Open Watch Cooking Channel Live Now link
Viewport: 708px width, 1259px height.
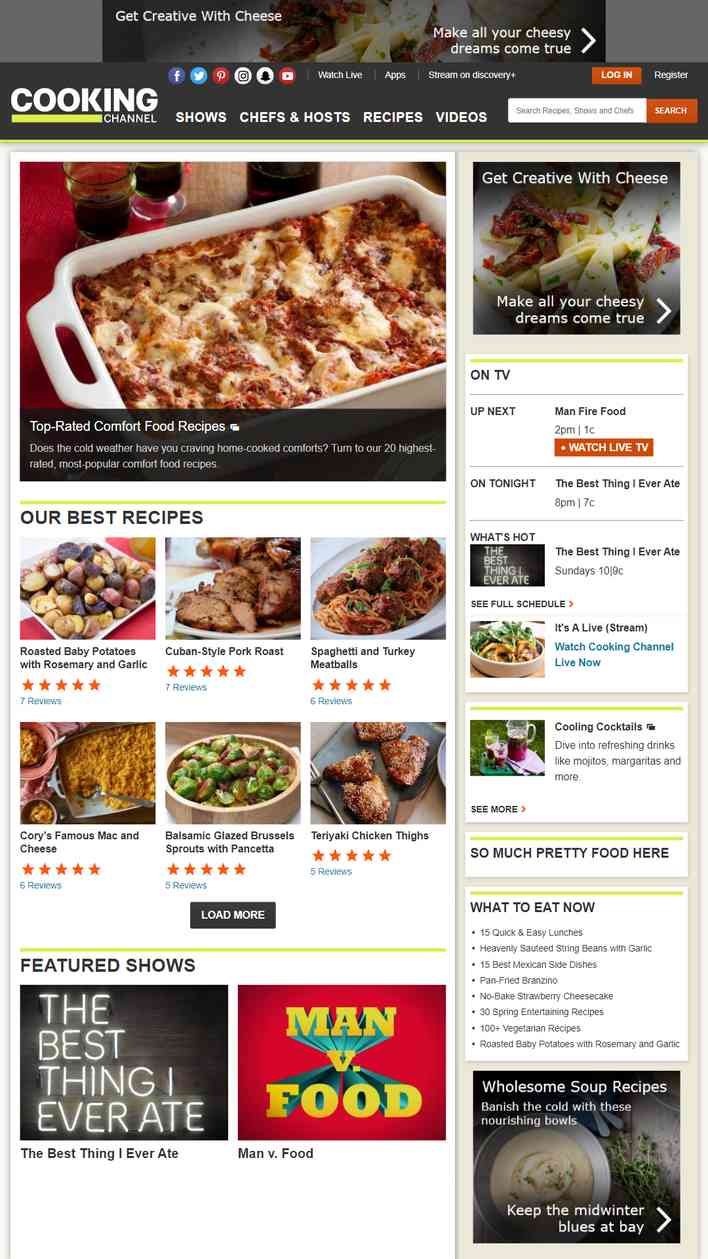[614, 654]
